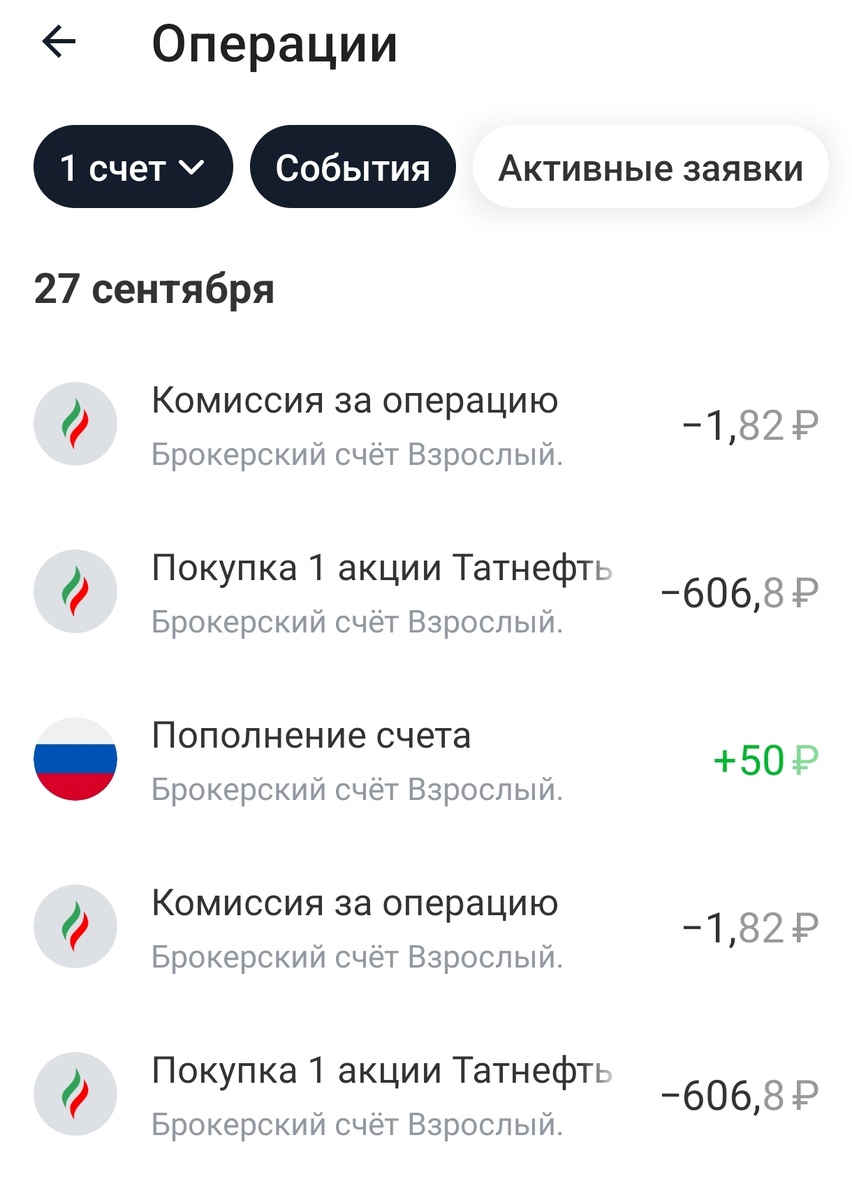Select the 'События' filter chip
This screenshot has width=852, height=1200.
(x=353, y=166)
